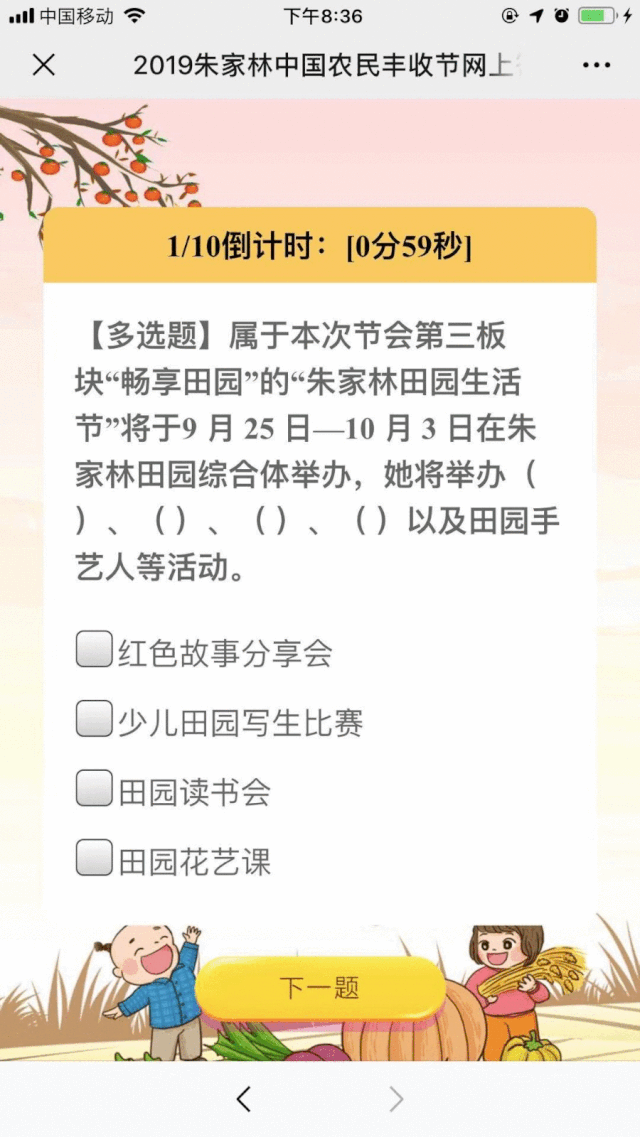Mark the 田园花艺课 option
This screenshot has width=640, height=1137.
click(94, 858)
